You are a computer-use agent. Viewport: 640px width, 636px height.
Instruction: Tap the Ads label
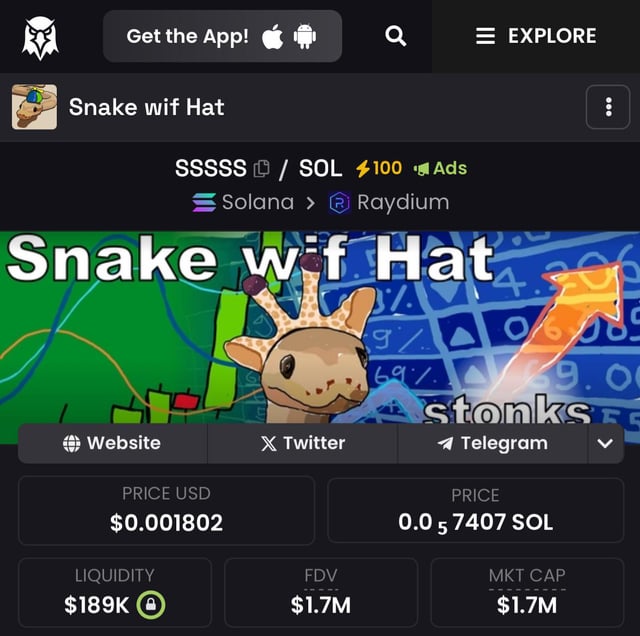[x=440, y=169]
